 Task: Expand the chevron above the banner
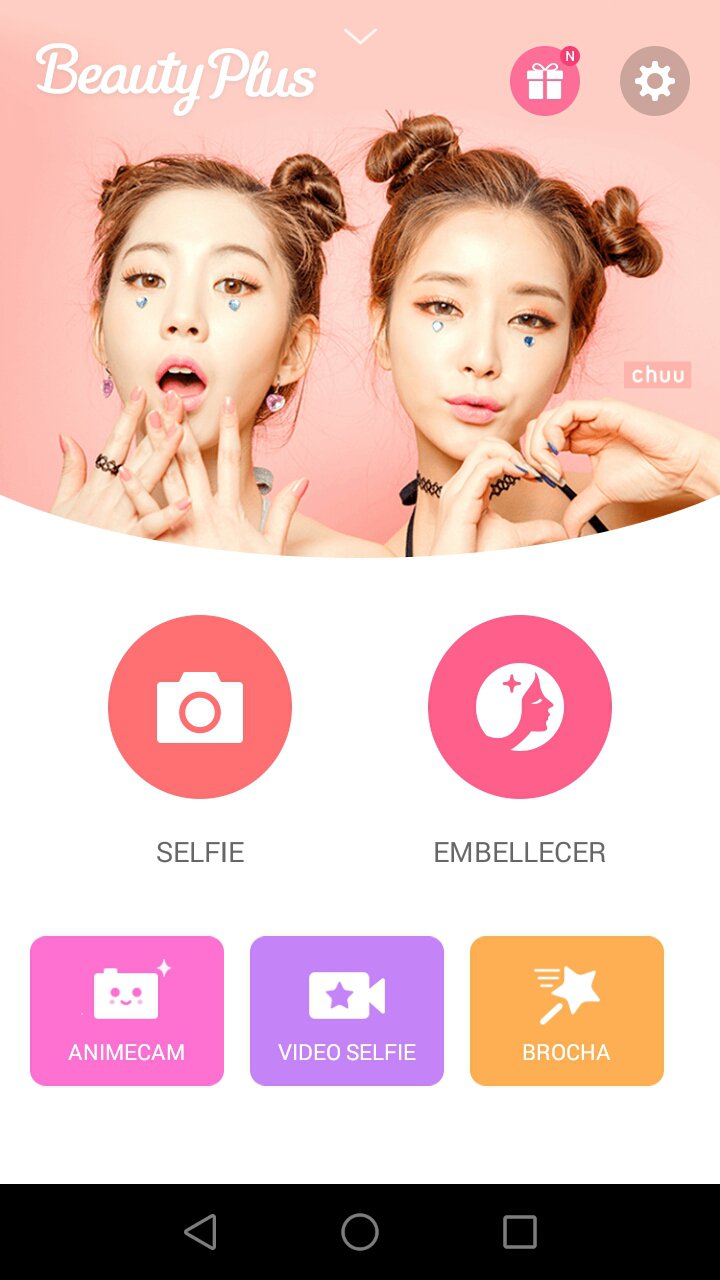360,37
